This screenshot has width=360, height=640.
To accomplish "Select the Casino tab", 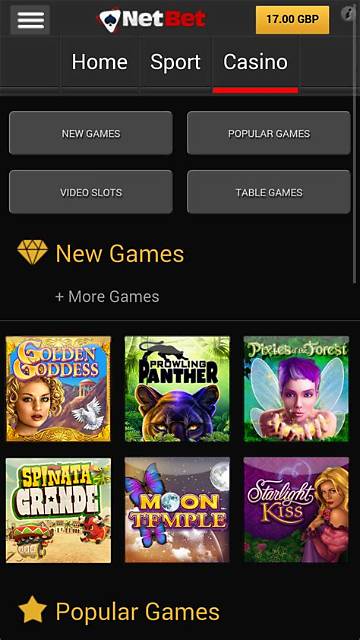I will [x=256, y=62].
